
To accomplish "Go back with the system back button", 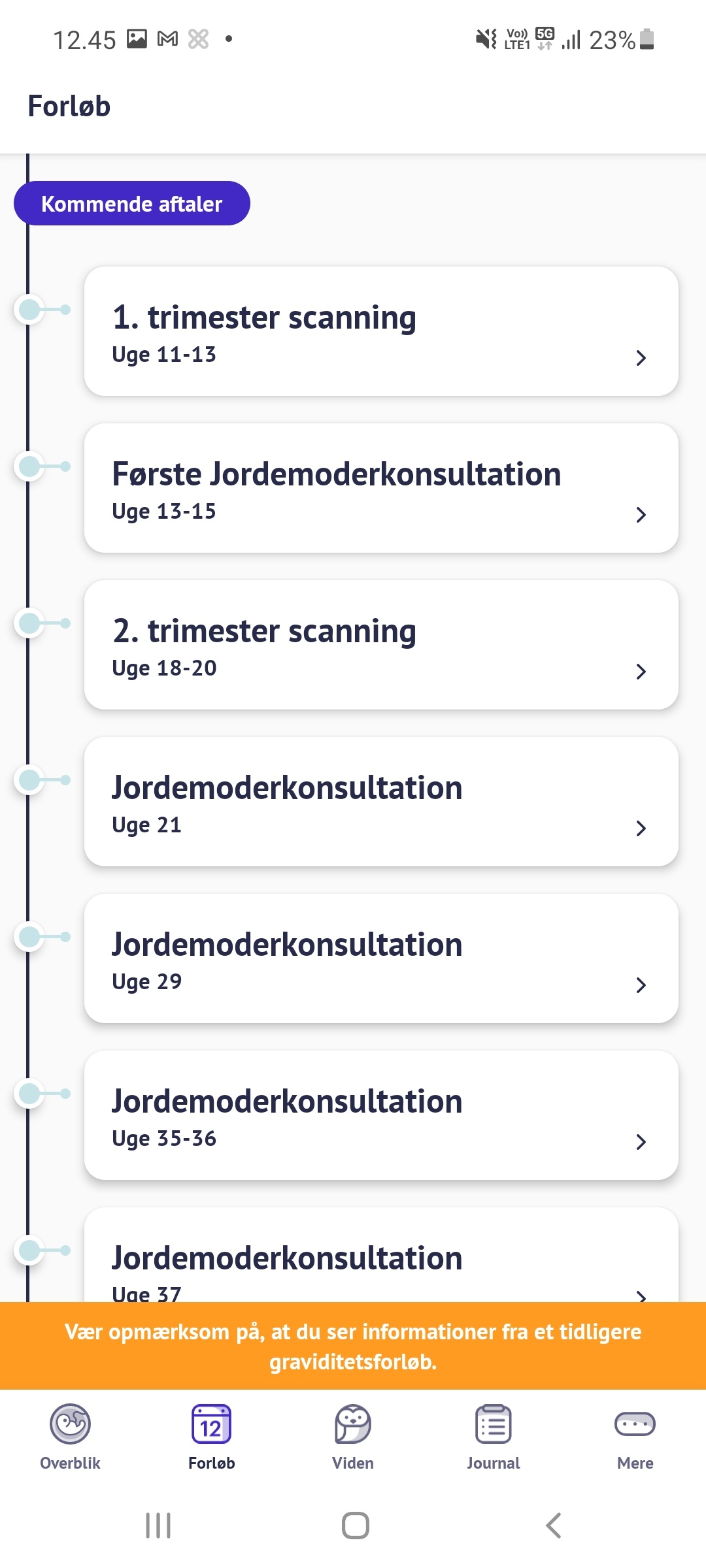I will (x=553, y=1526).
